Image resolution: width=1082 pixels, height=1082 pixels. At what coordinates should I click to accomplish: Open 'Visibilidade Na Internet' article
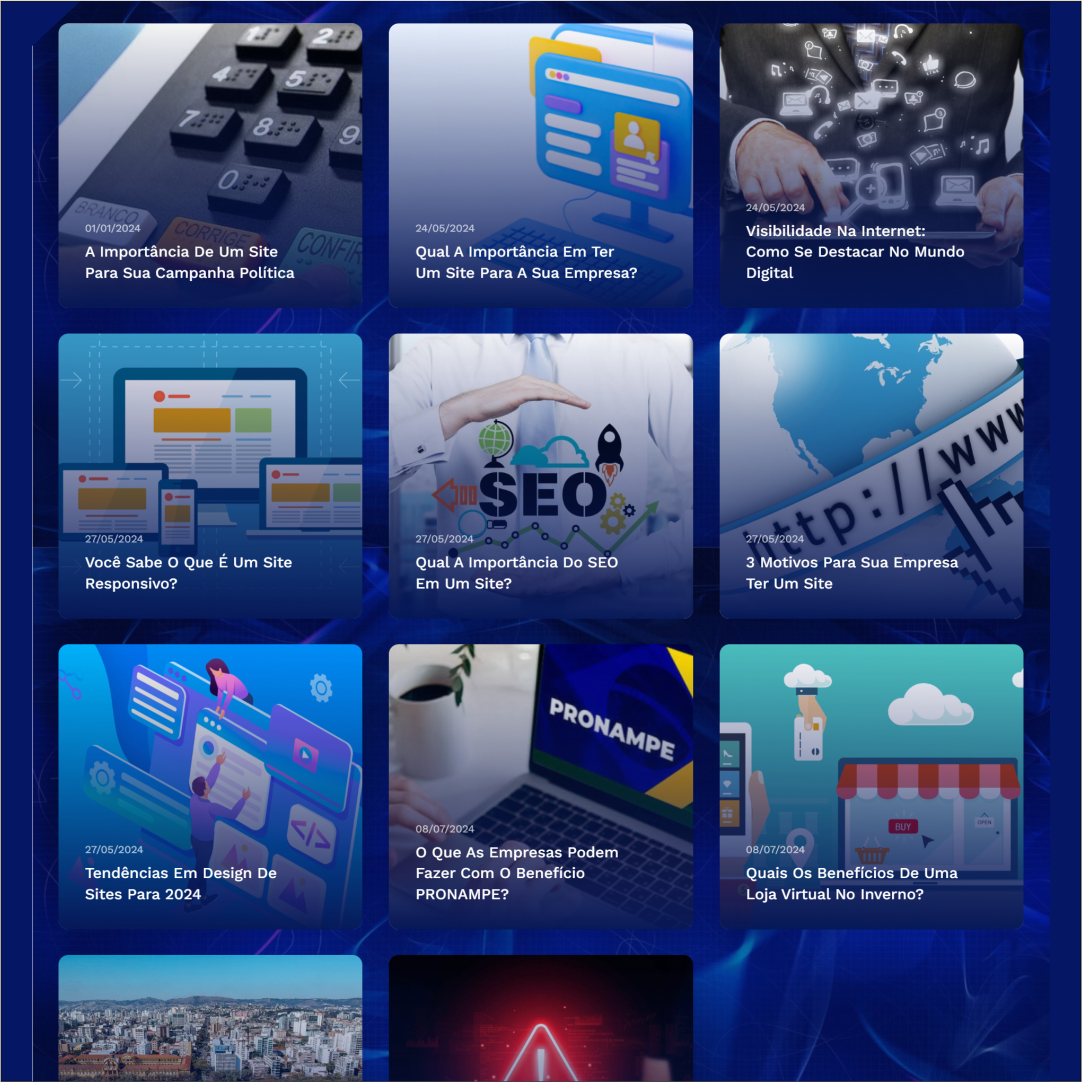point(855,252)
